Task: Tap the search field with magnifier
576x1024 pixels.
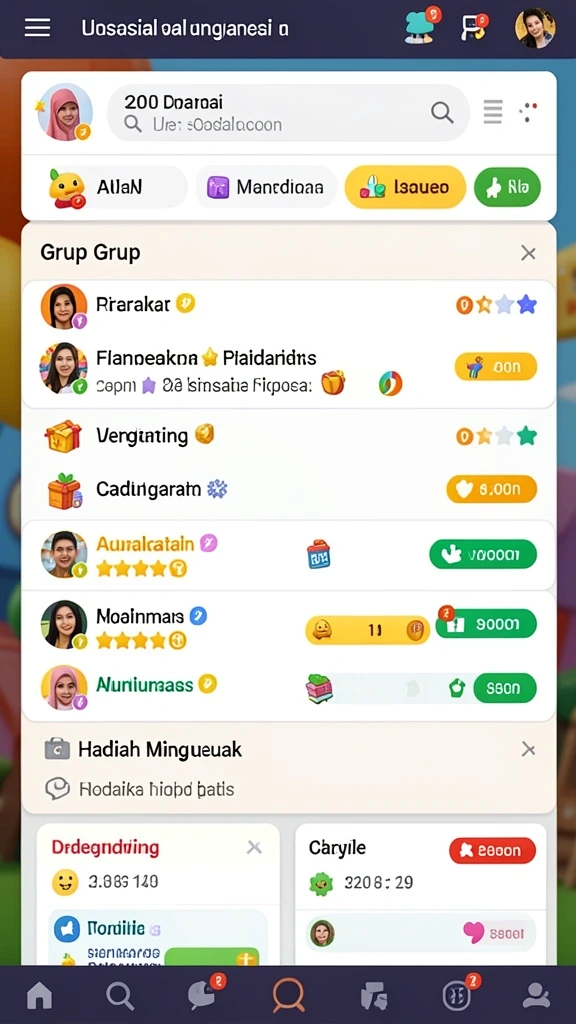Action: (x=288, y=113)
